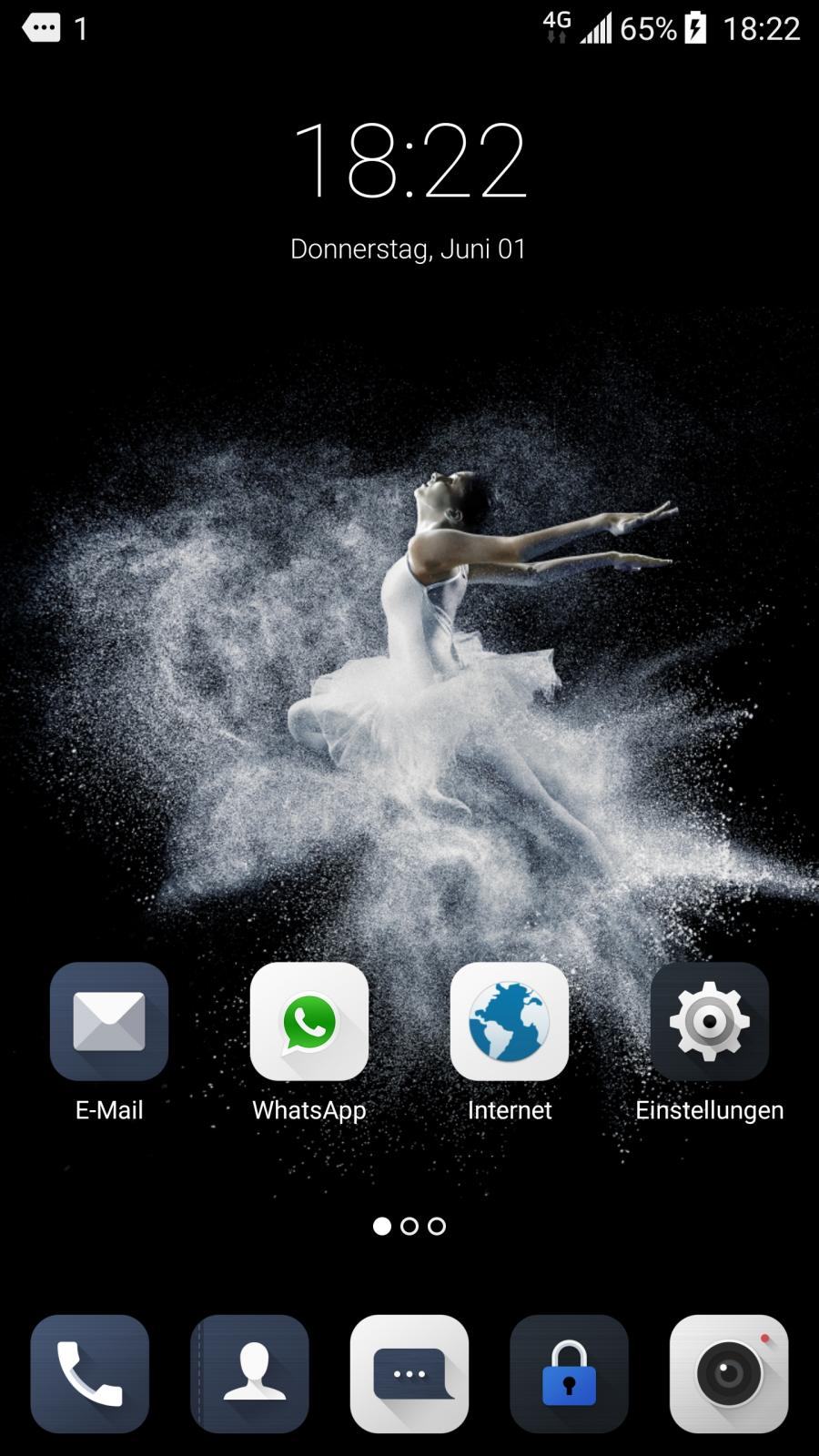Tap the clock widget showing 18:22

point(409,160)
